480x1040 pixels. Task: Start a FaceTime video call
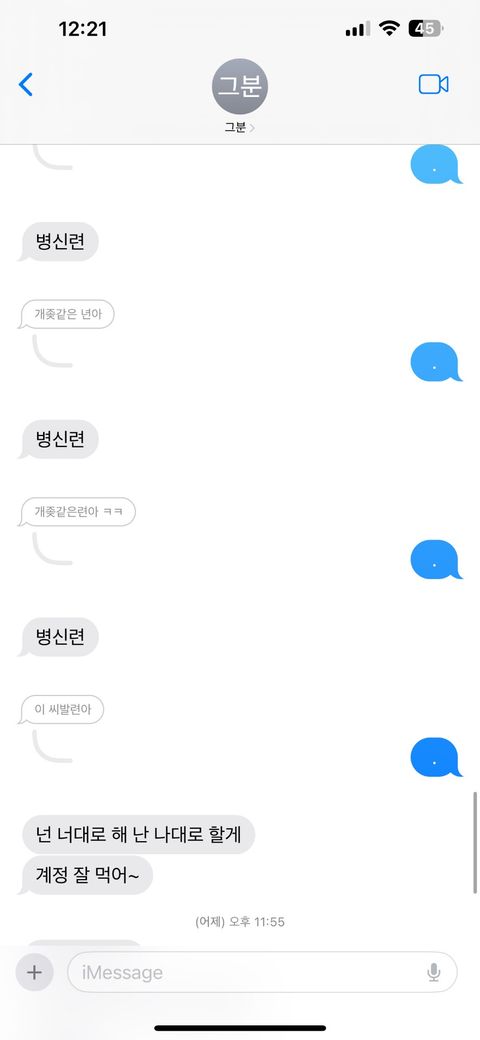tap(434, 84)
